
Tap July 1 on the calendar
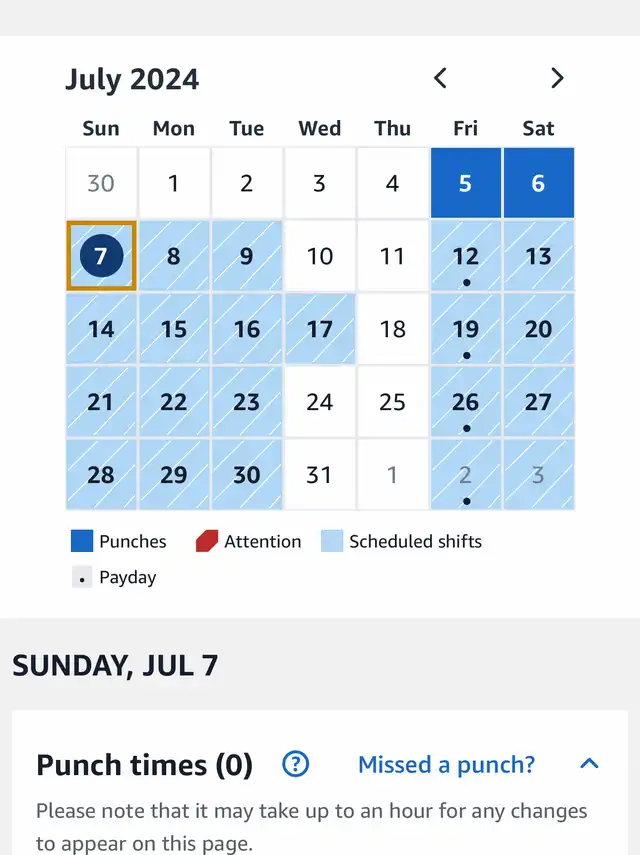click(x=174, y=183)
